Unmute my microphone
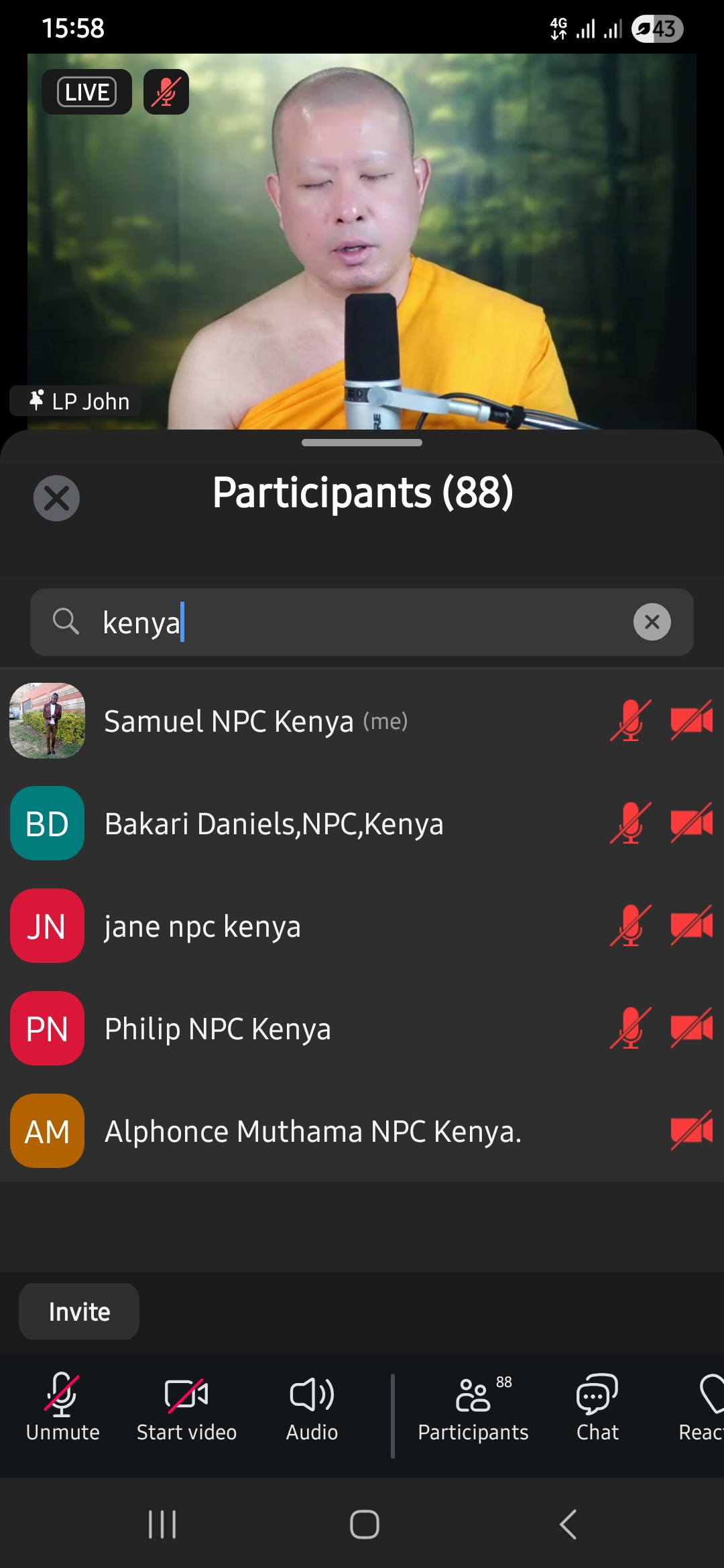 click(x=62, y=1407)
